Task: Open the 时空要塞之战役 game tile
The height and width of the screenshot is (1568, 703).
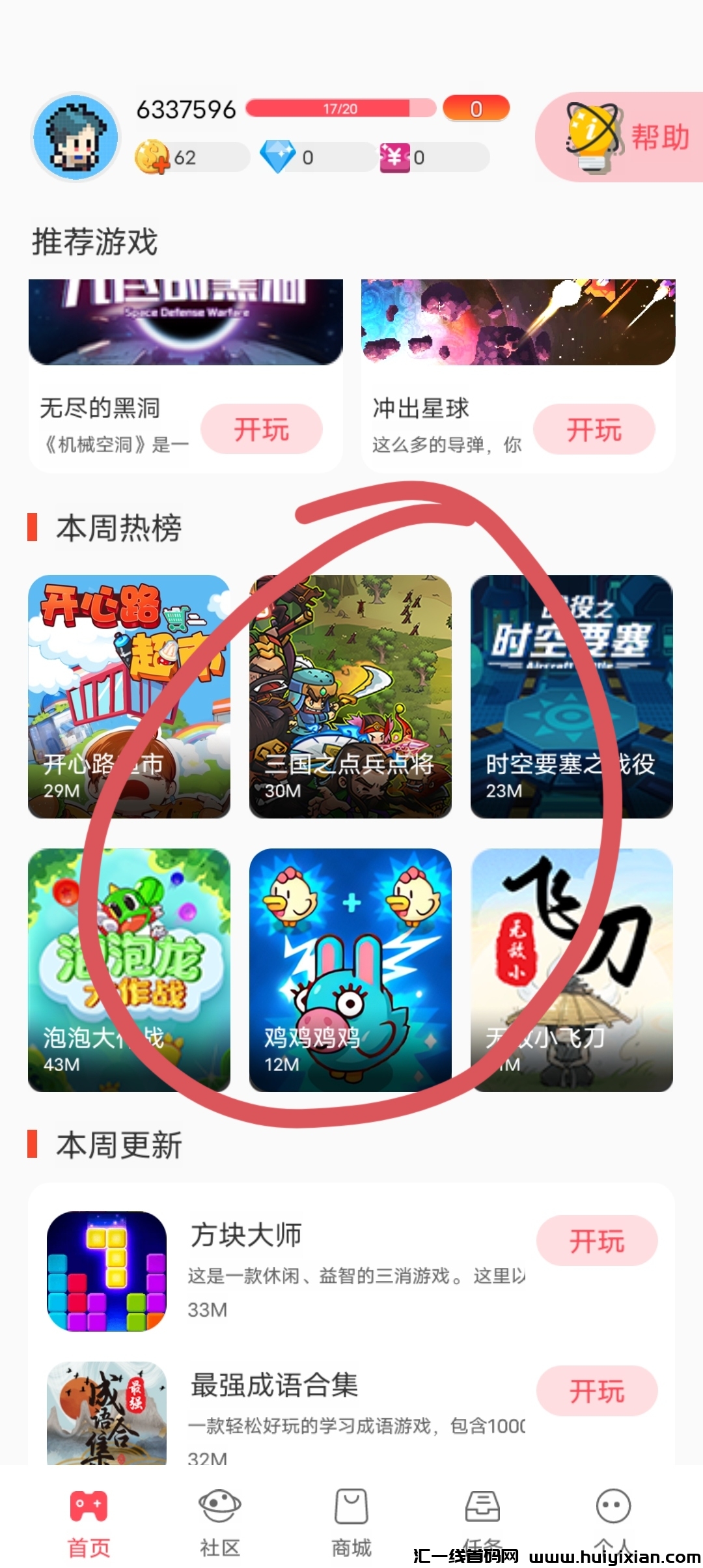Action: point(572,696)
